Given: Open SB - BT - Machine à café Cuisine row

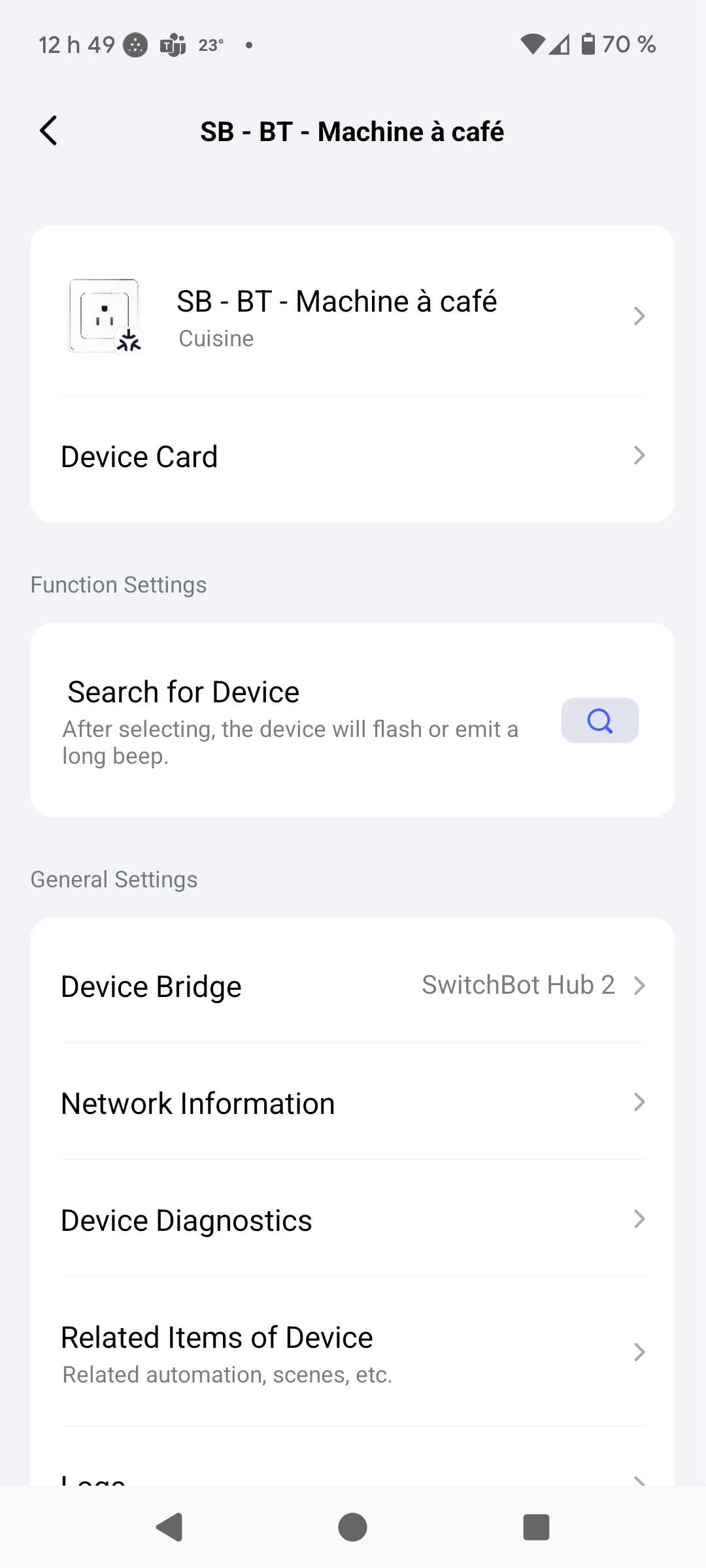Looking at the screenshot, I should [x=352, y=317].
